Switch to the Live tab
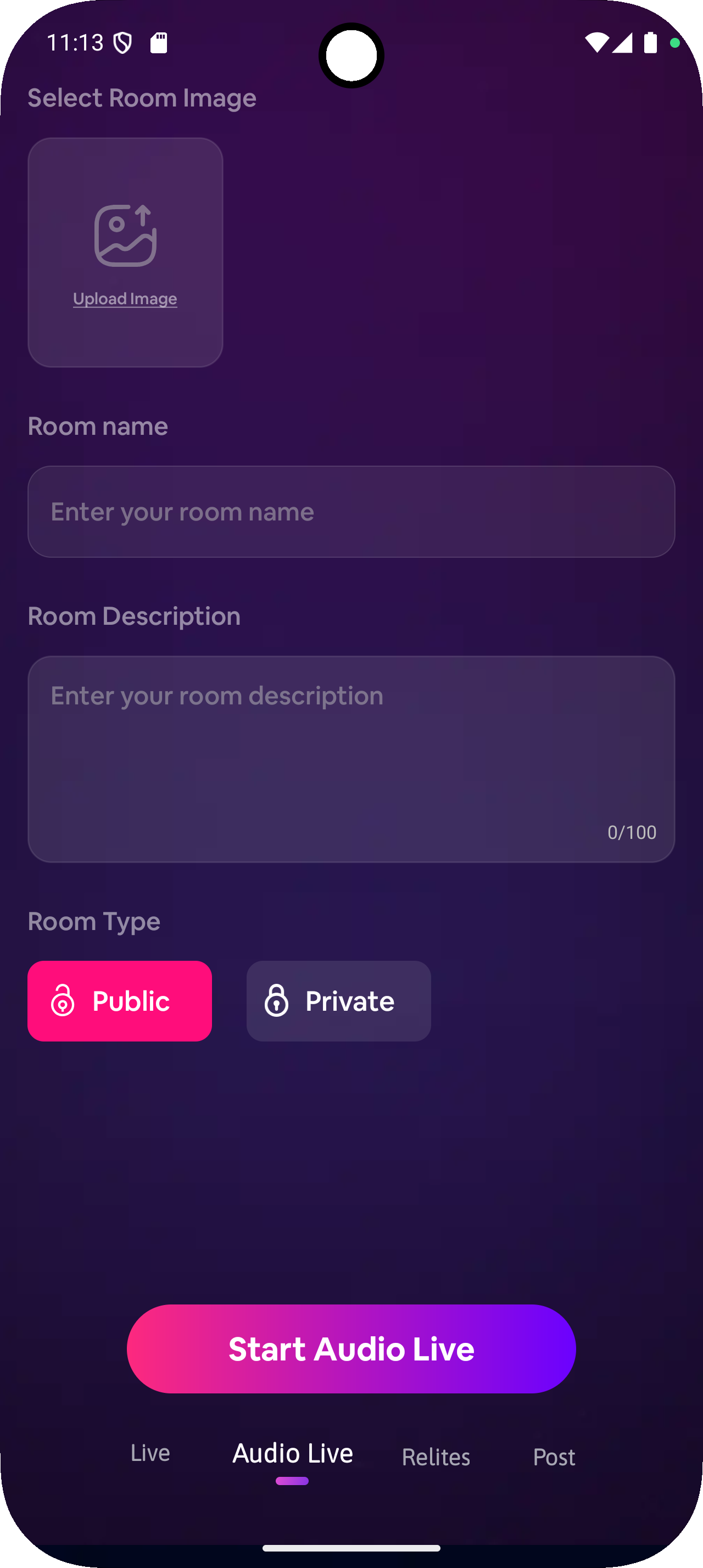The image size is (703, 1568). click(x=150, y=1453)
